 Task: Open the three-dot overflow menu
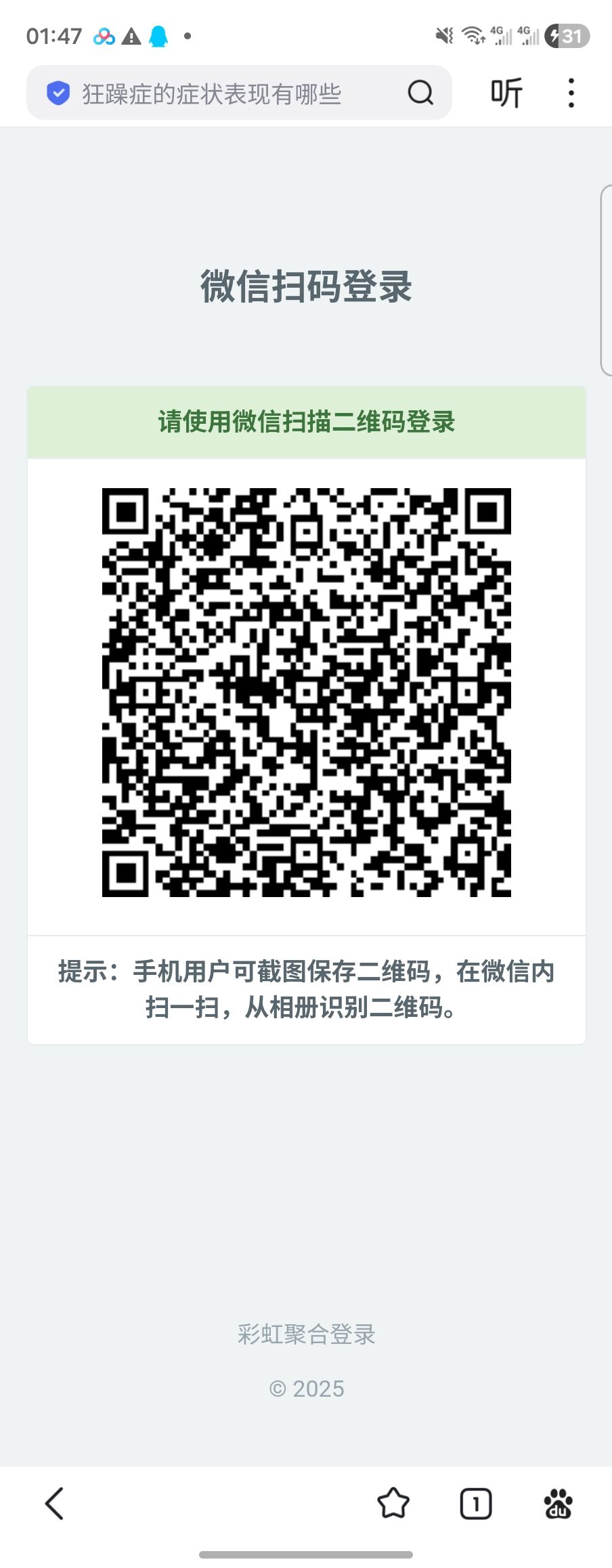click(x=571, y=93)
